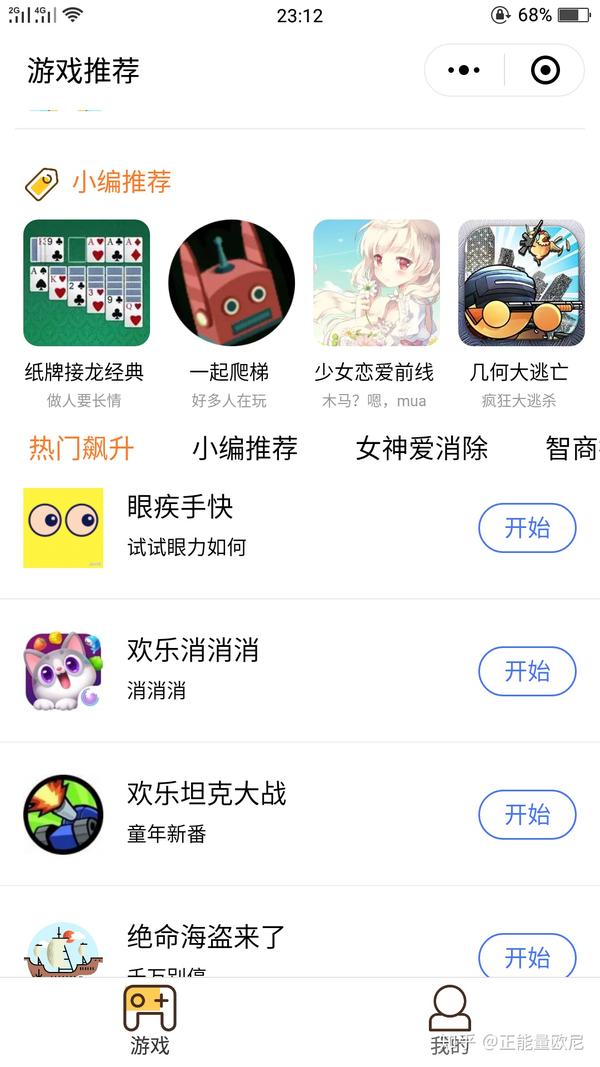
Task: Go to the 游戏 bottom tab
Action: [150, 1020]
